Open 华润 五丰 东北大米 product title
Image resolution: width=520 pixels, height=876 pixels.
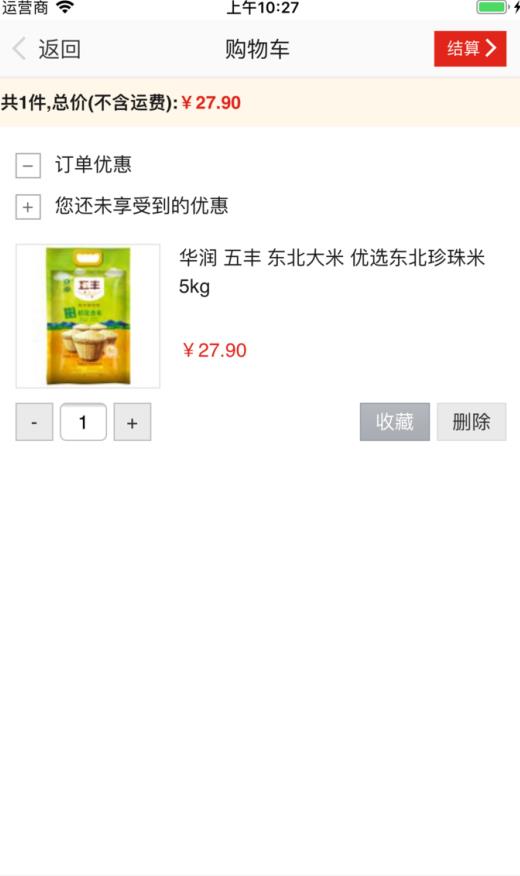[332, 272]
